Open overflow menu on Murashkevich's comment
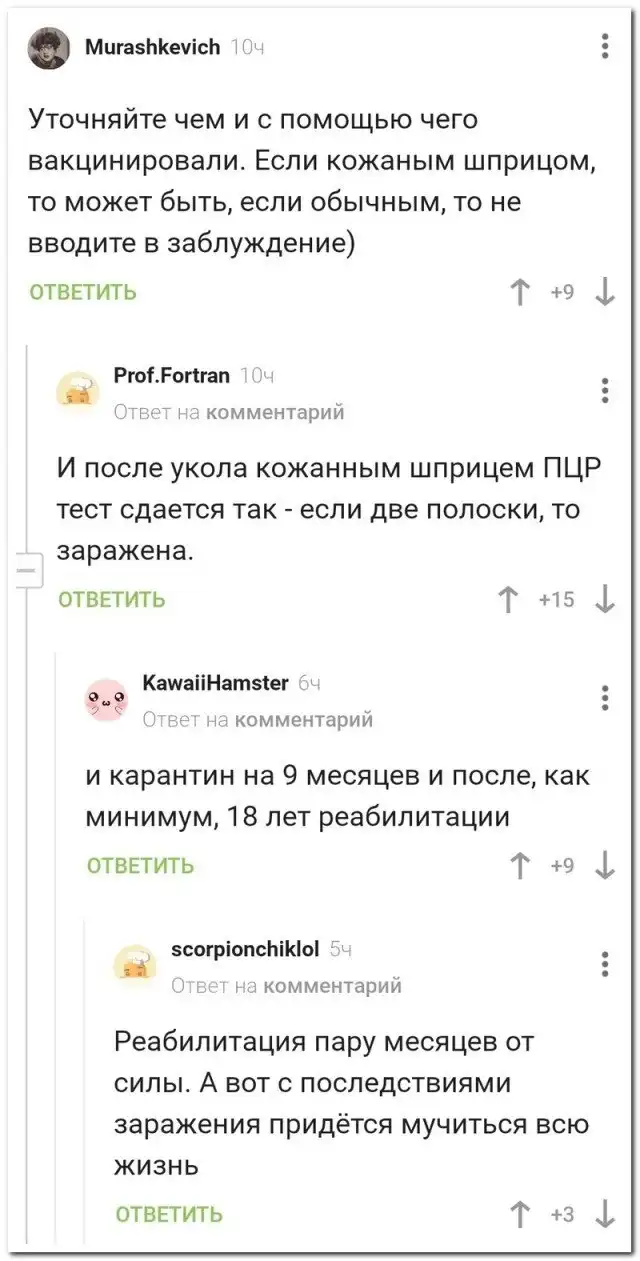Screen dimensions: 640x1261 tap(606, 47)
